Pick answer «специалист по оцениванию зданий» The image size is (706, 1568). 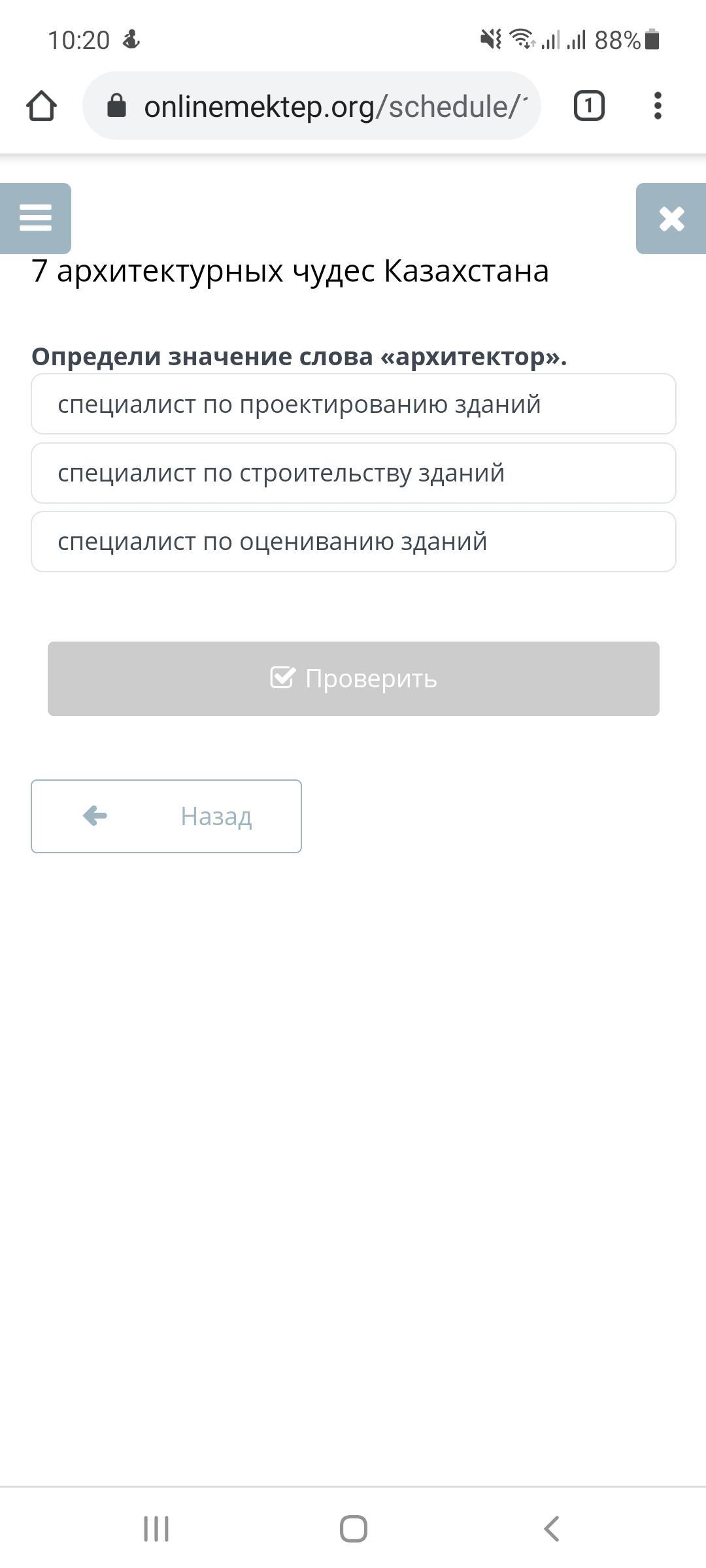[354, 542]
